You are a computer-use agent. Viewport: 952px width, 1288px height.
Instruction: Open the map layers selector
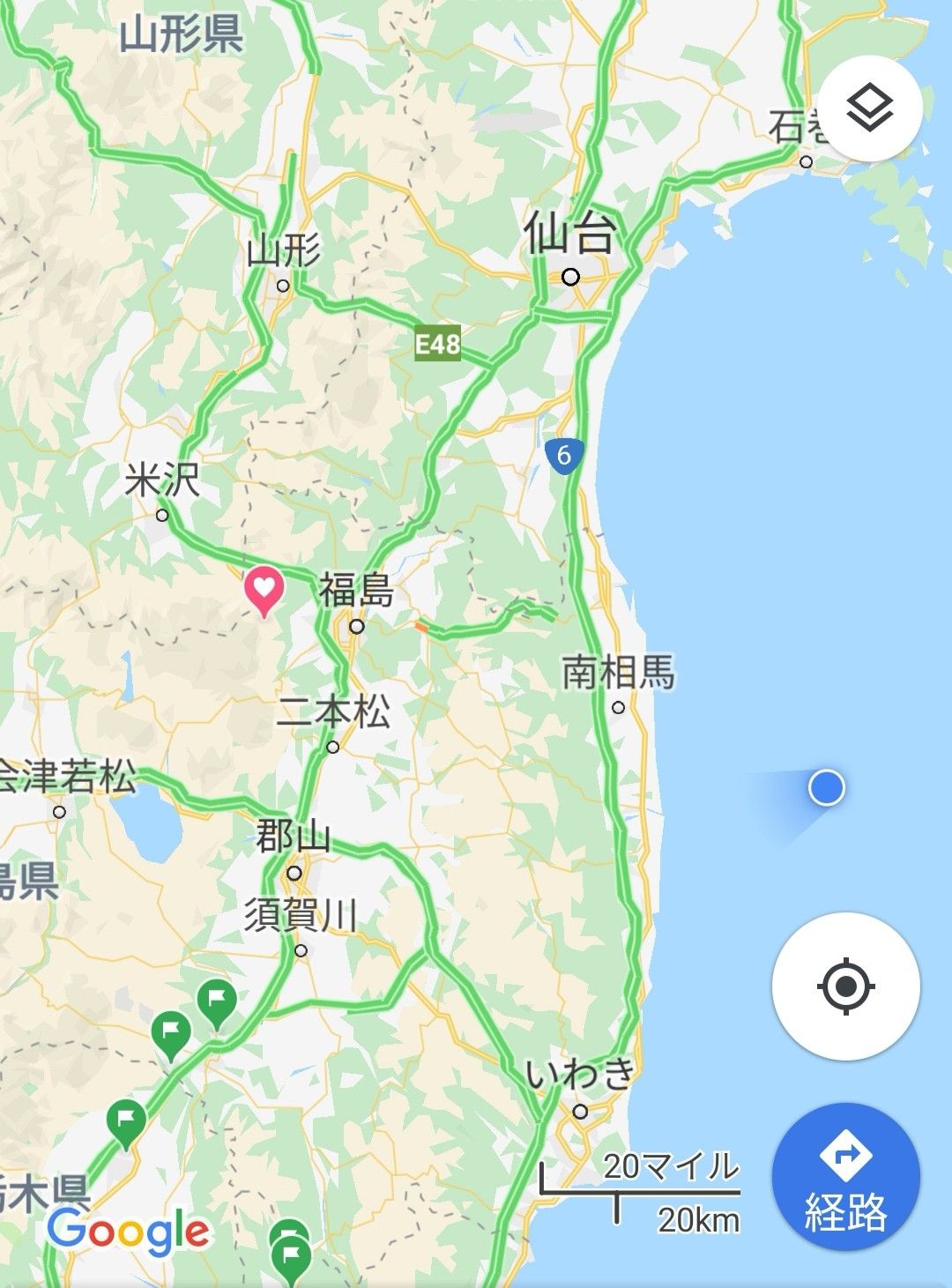click(870, 108)
